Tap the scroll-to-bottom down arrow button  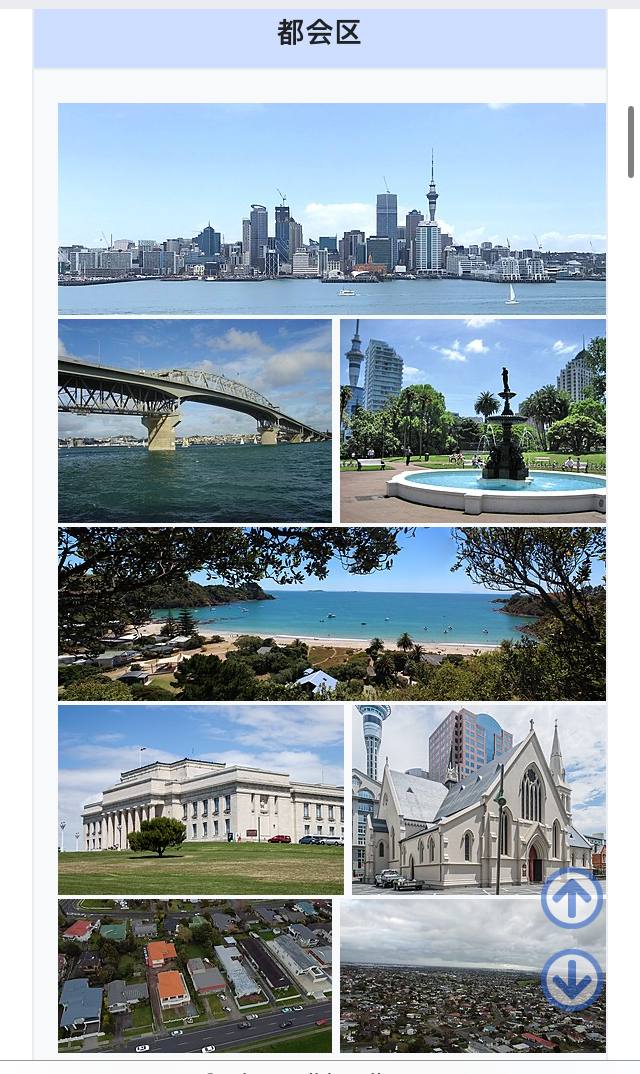[572, 980]
